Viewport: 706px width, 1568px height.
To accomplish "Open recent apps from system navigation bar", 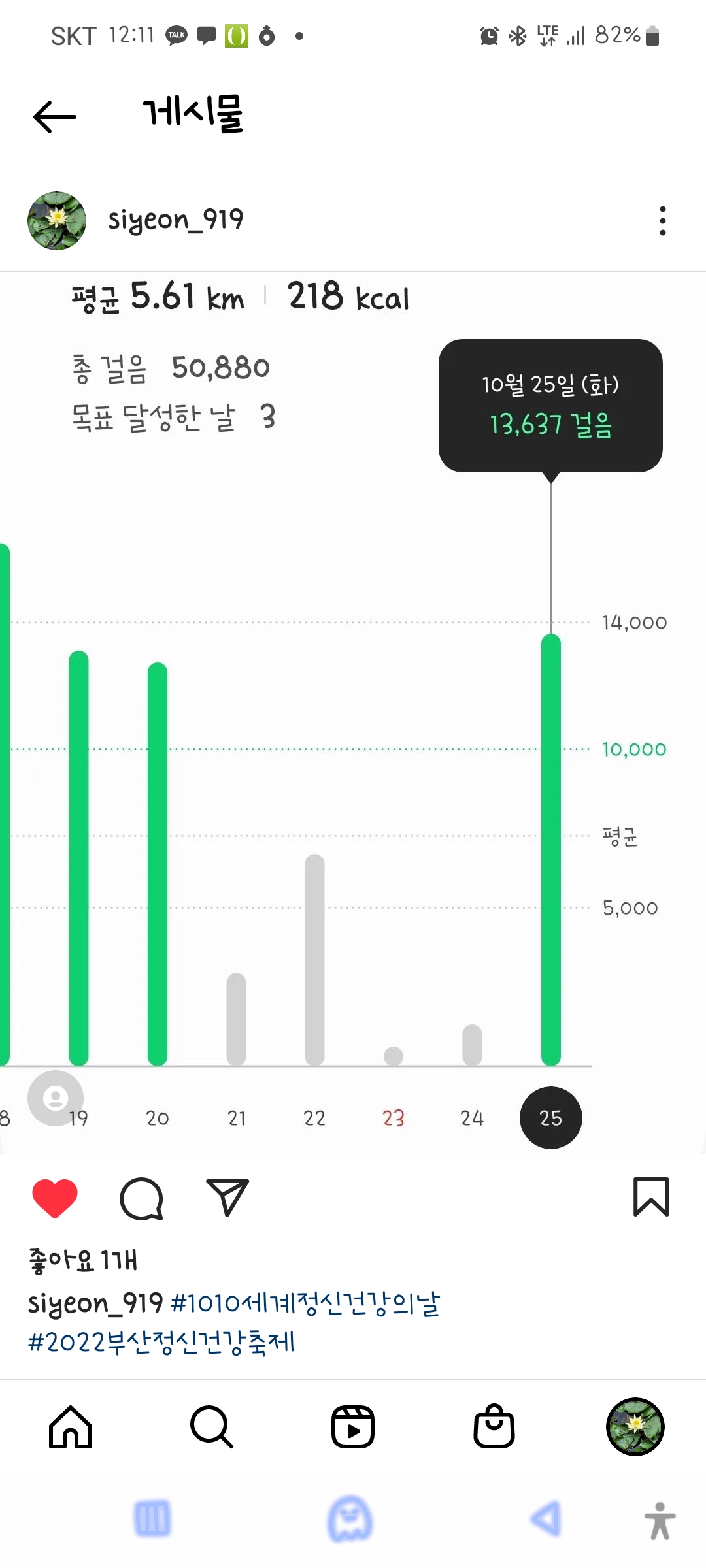I will (152, 1518).
